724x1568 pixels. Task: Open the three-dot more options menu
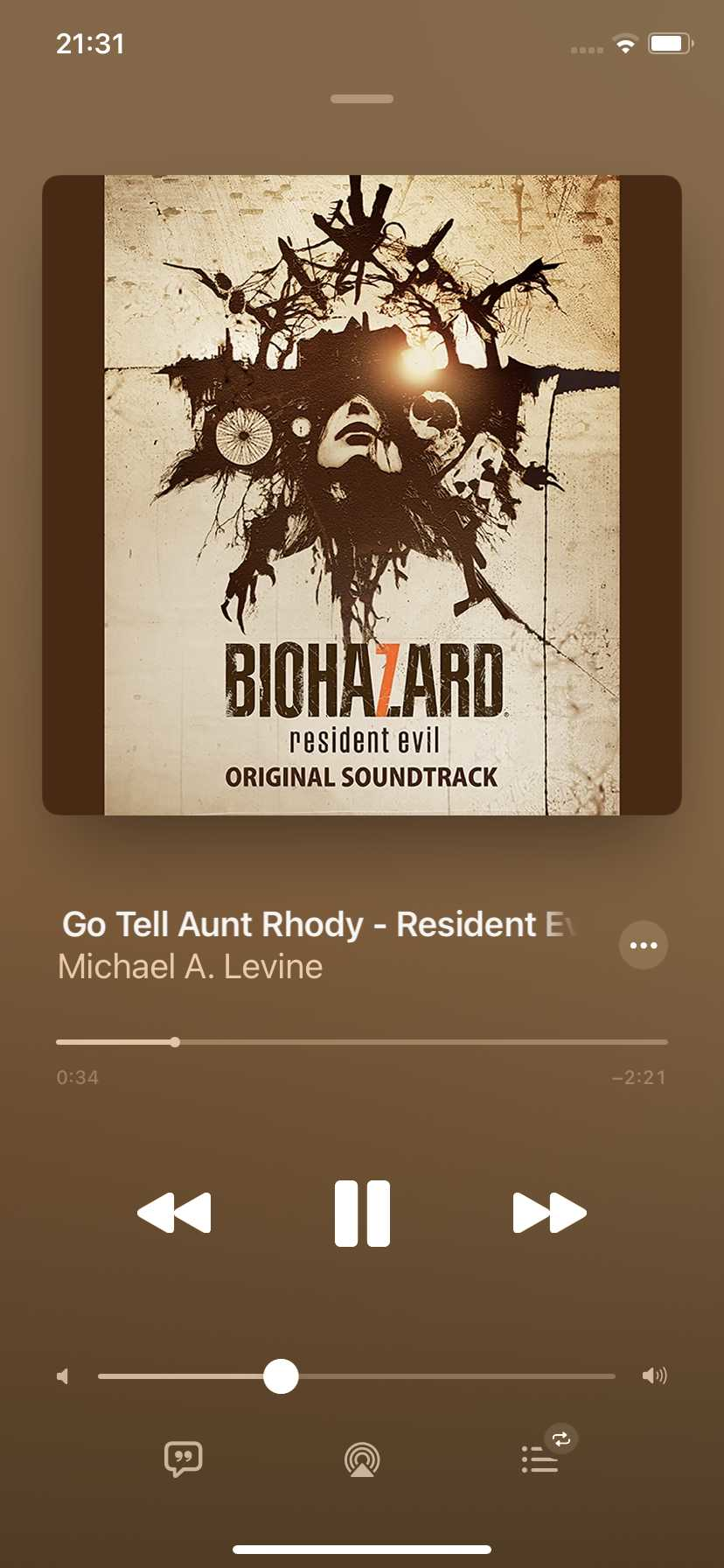pos(644,945)
